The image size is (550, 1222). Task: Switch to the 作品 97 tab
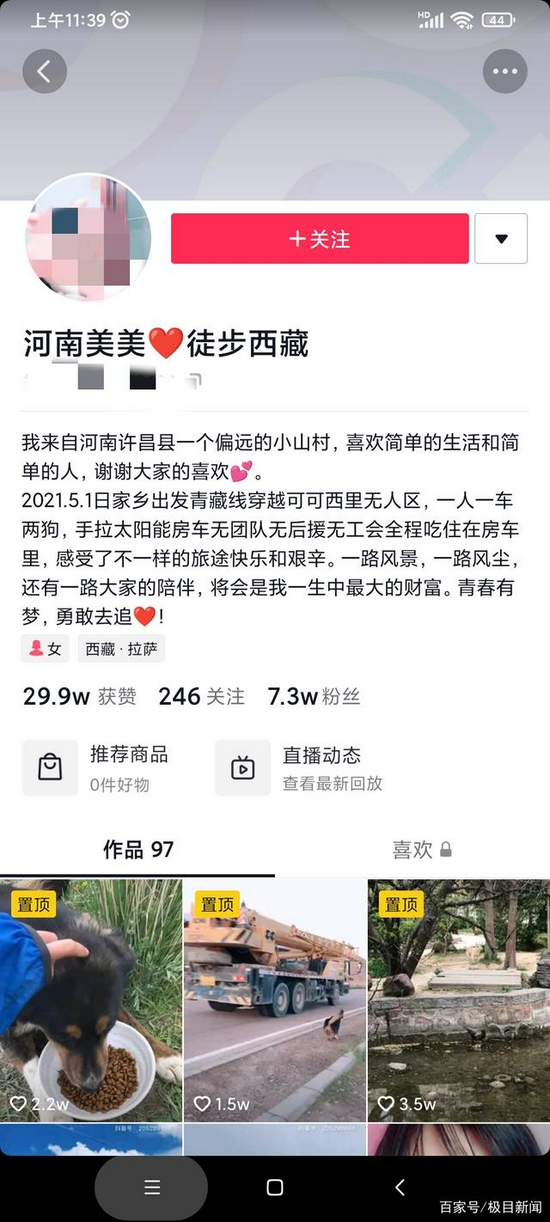pyautogui.click(x=138, y=850)
